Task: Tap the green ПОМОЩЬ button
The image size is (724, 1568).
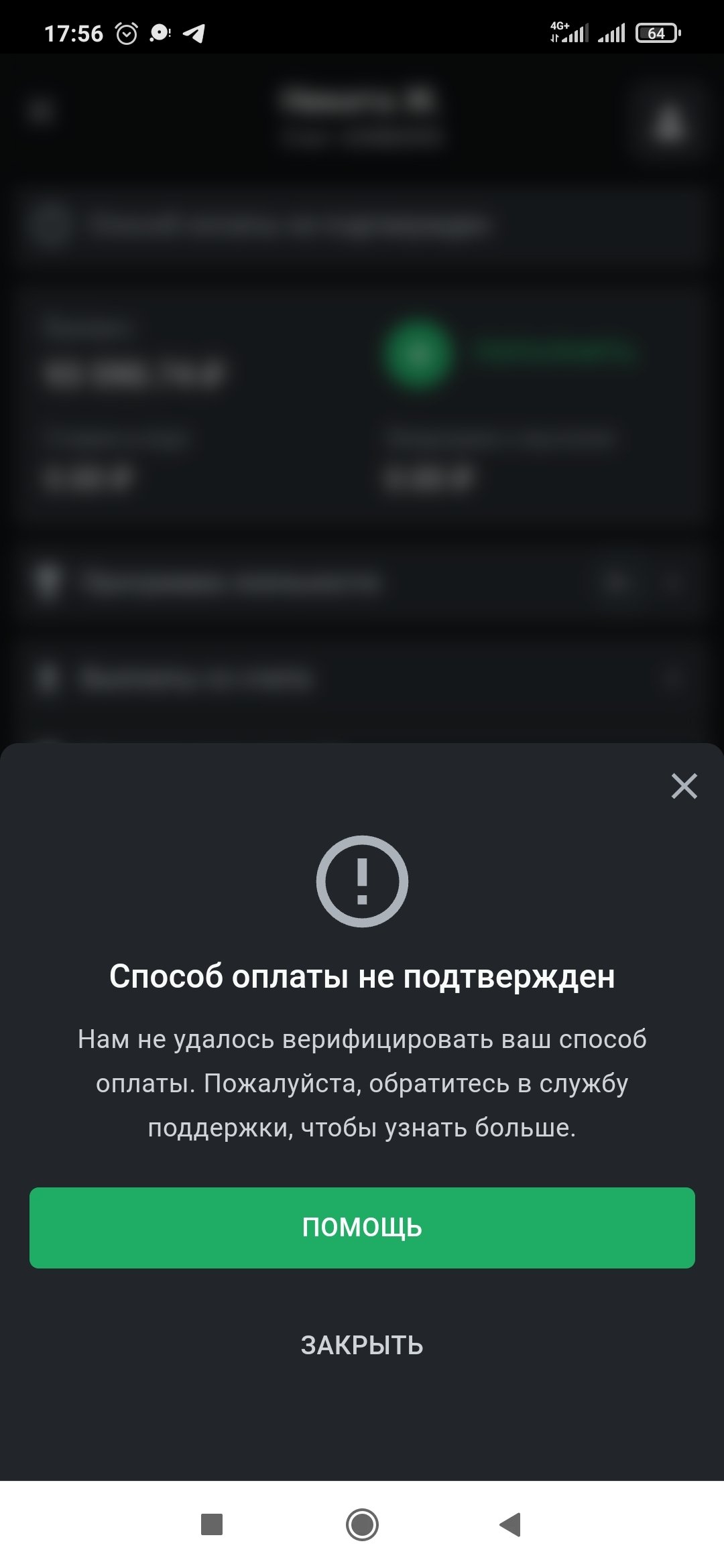Action: pyautogui.click(x=362, y=1227)
